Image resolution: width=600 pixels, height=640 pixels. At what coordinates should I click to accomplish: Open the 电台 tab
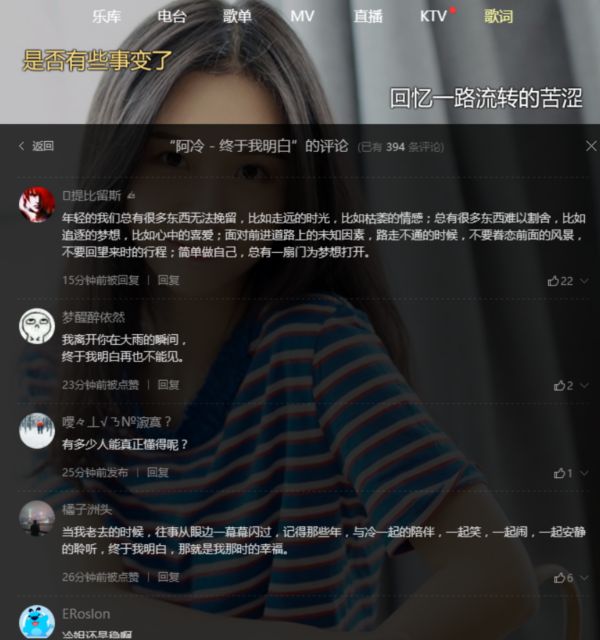click(171, 16)
